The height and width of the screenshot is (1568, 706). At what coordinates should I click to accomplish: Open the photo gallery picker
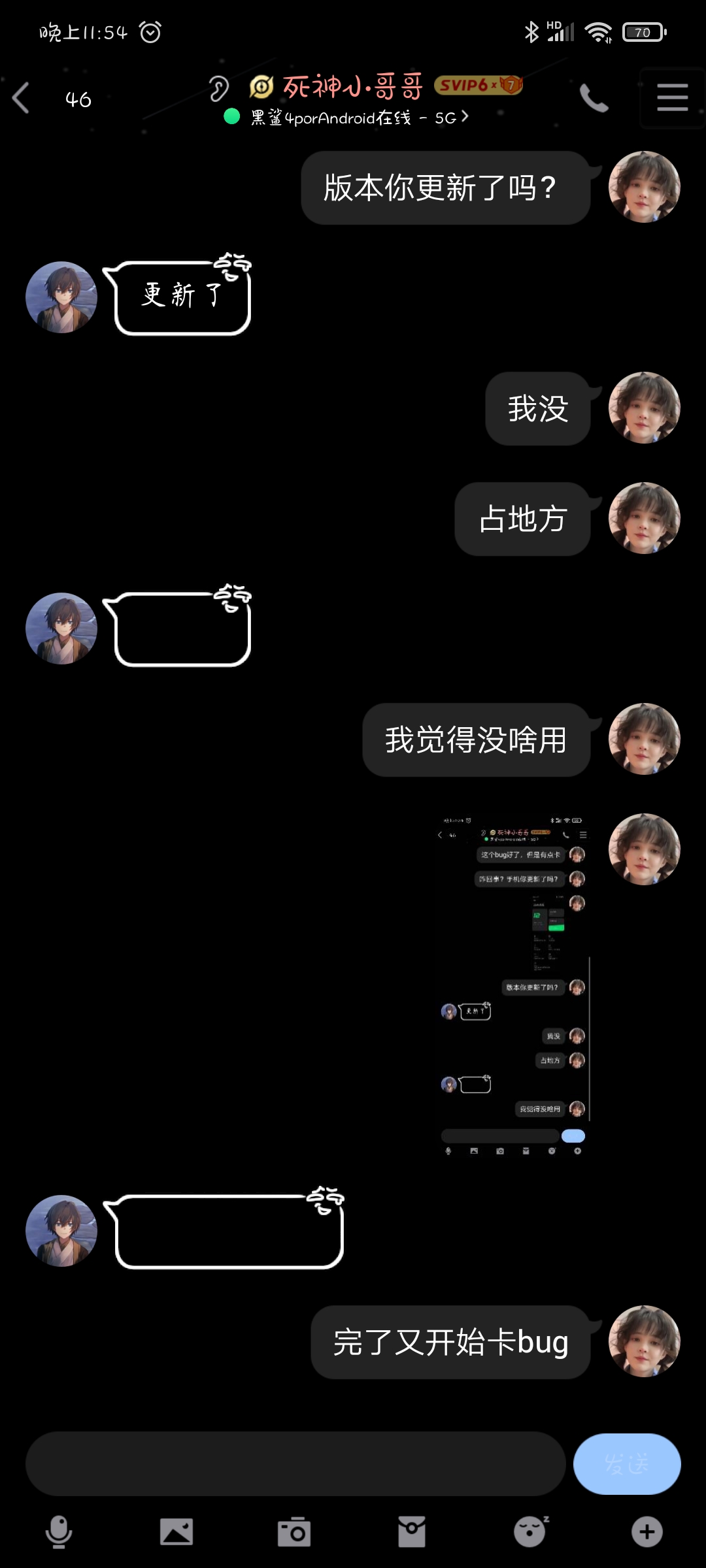176,1532
